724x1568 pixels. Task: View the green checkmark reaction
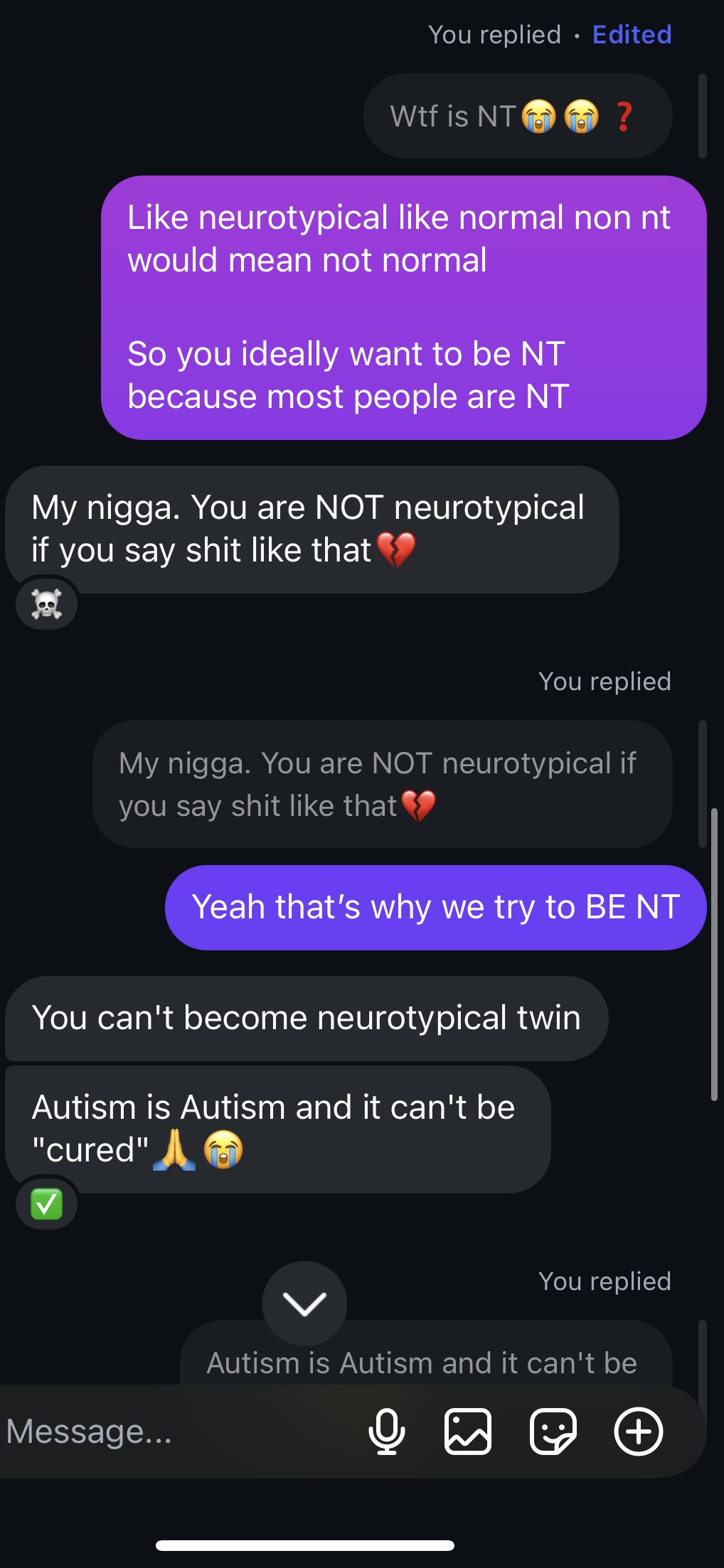point(47,1204)
